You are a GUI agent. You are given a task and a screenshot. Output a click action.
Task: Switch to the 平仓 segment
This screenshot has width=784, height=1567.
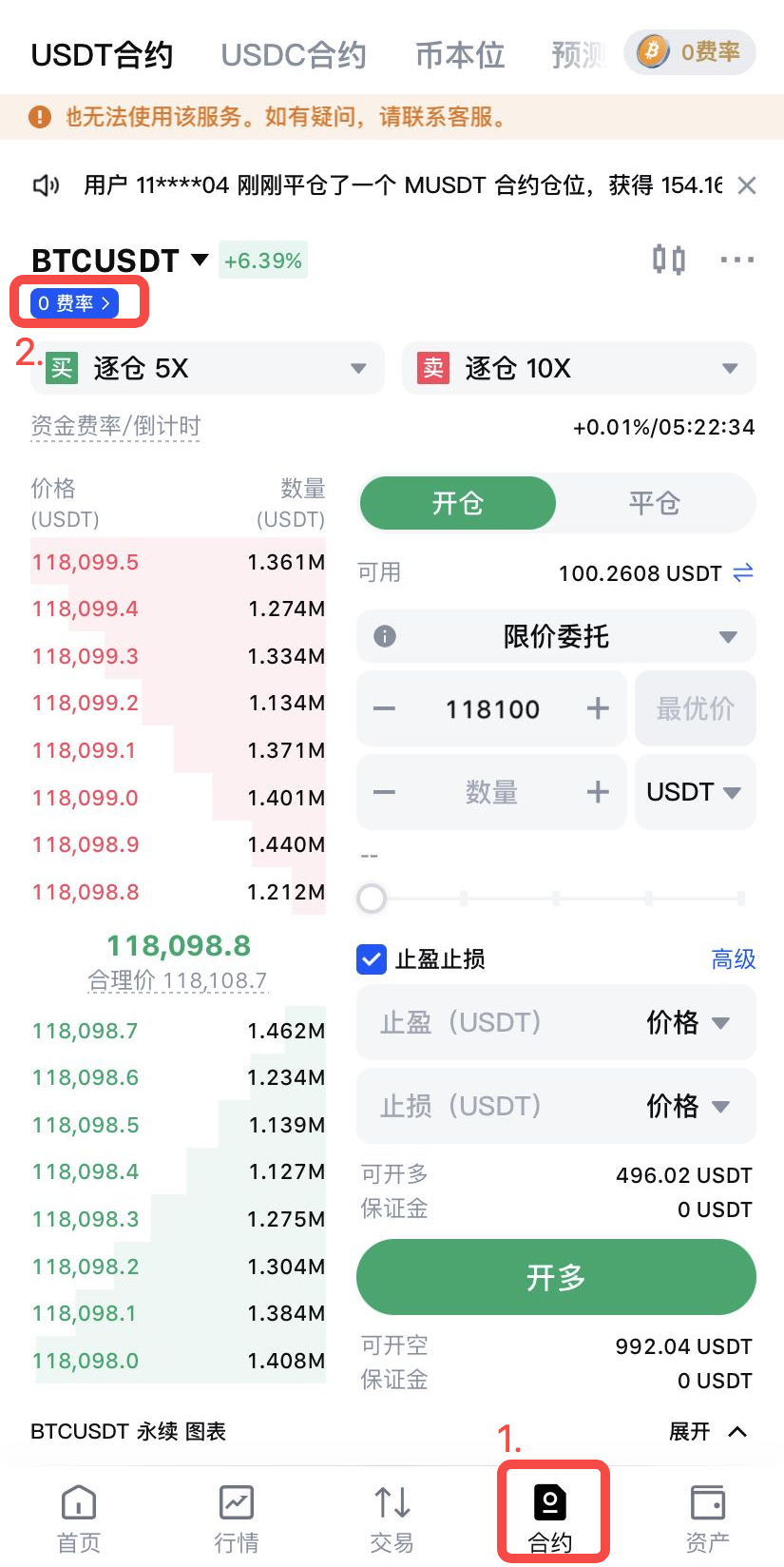(x=654, y=503)
